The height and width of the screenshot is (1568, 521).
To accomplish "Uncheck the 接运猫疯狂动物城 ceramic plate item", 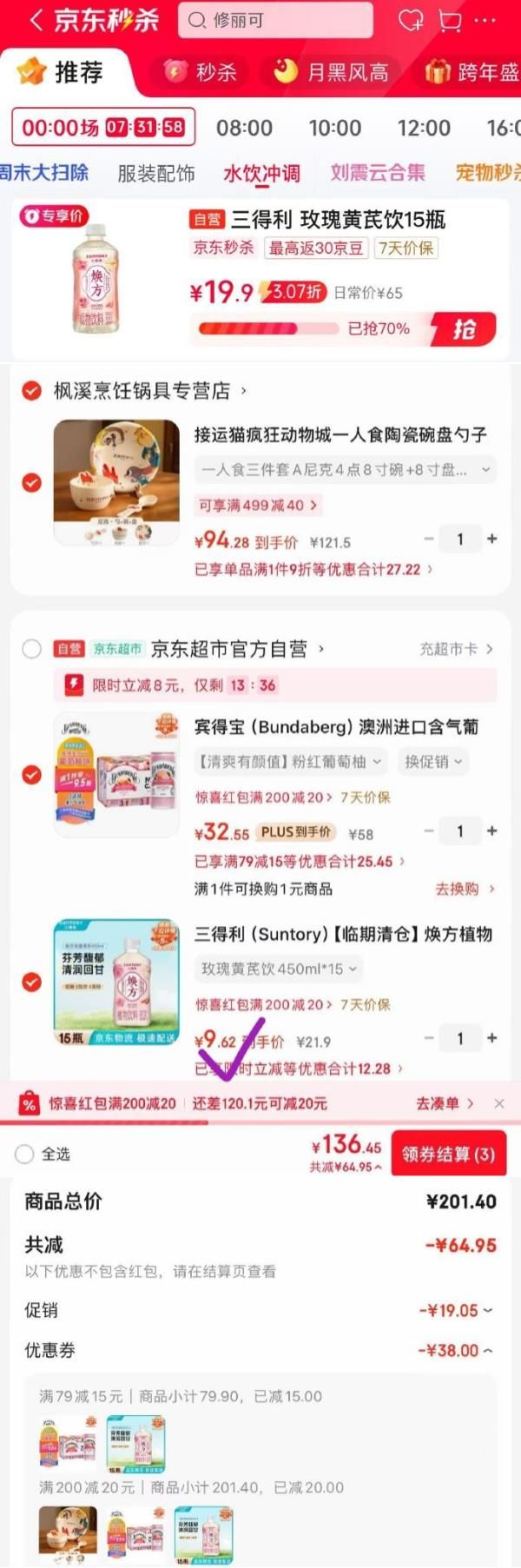I will pyautogui.click(x=32, y=482).
